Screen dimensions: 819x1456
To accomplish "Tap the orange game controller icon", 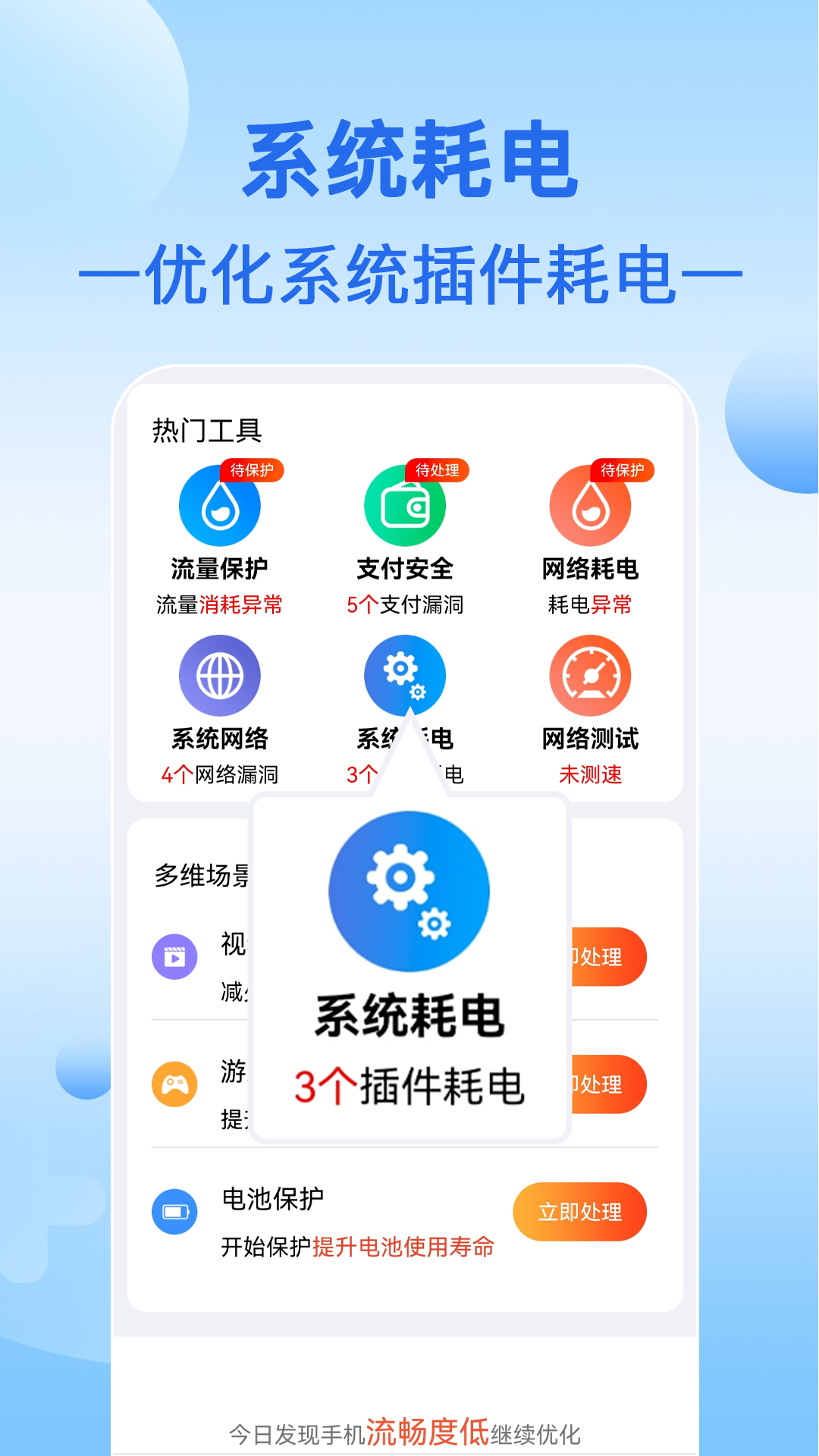I will point(174,1083).
